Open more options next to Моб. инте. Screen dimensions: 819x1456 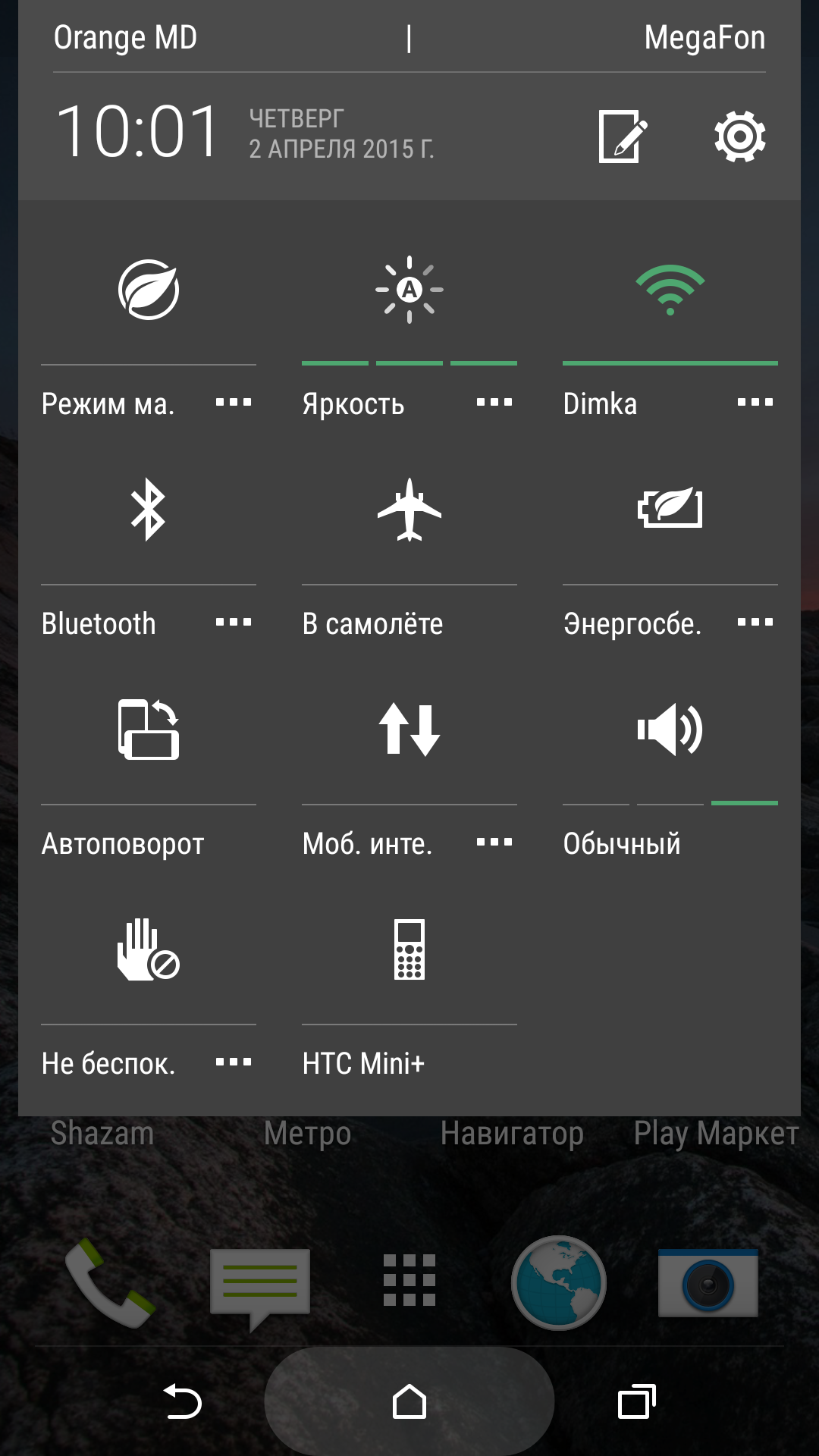(x=494, y=843)
